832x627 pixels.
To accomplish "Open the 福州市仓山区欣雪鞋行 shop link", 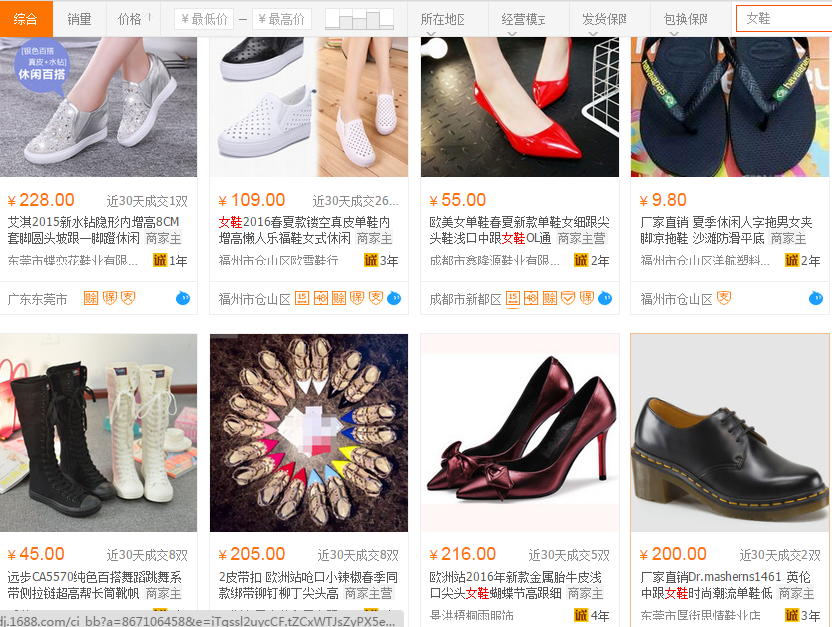I will pos(279,261).
